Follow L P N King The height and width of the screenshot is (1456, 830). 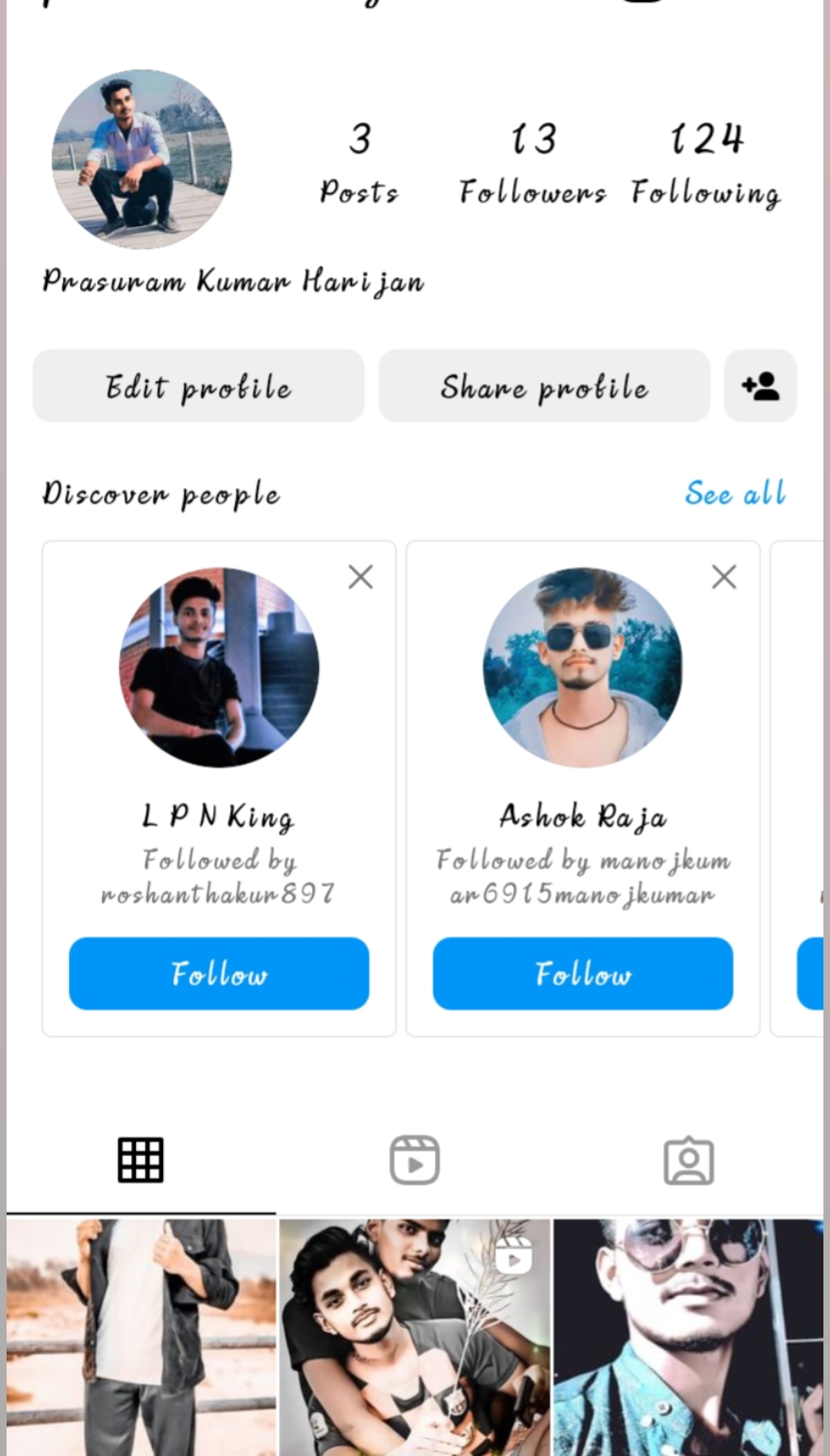coord(219,973)
